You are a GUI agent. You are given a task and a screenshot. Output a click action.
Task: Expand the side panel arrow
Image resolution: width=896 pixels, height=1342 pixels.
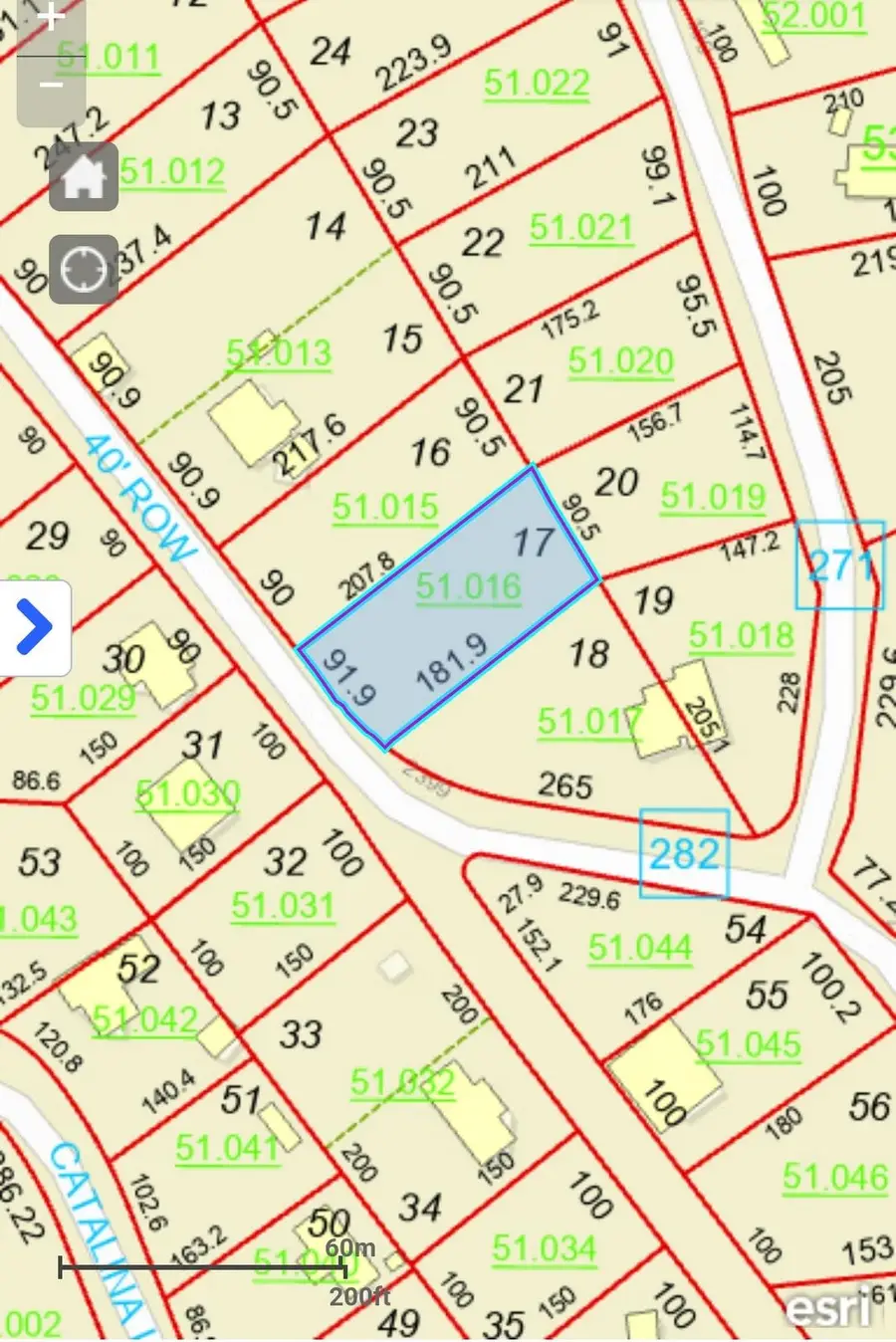(35, 627)
